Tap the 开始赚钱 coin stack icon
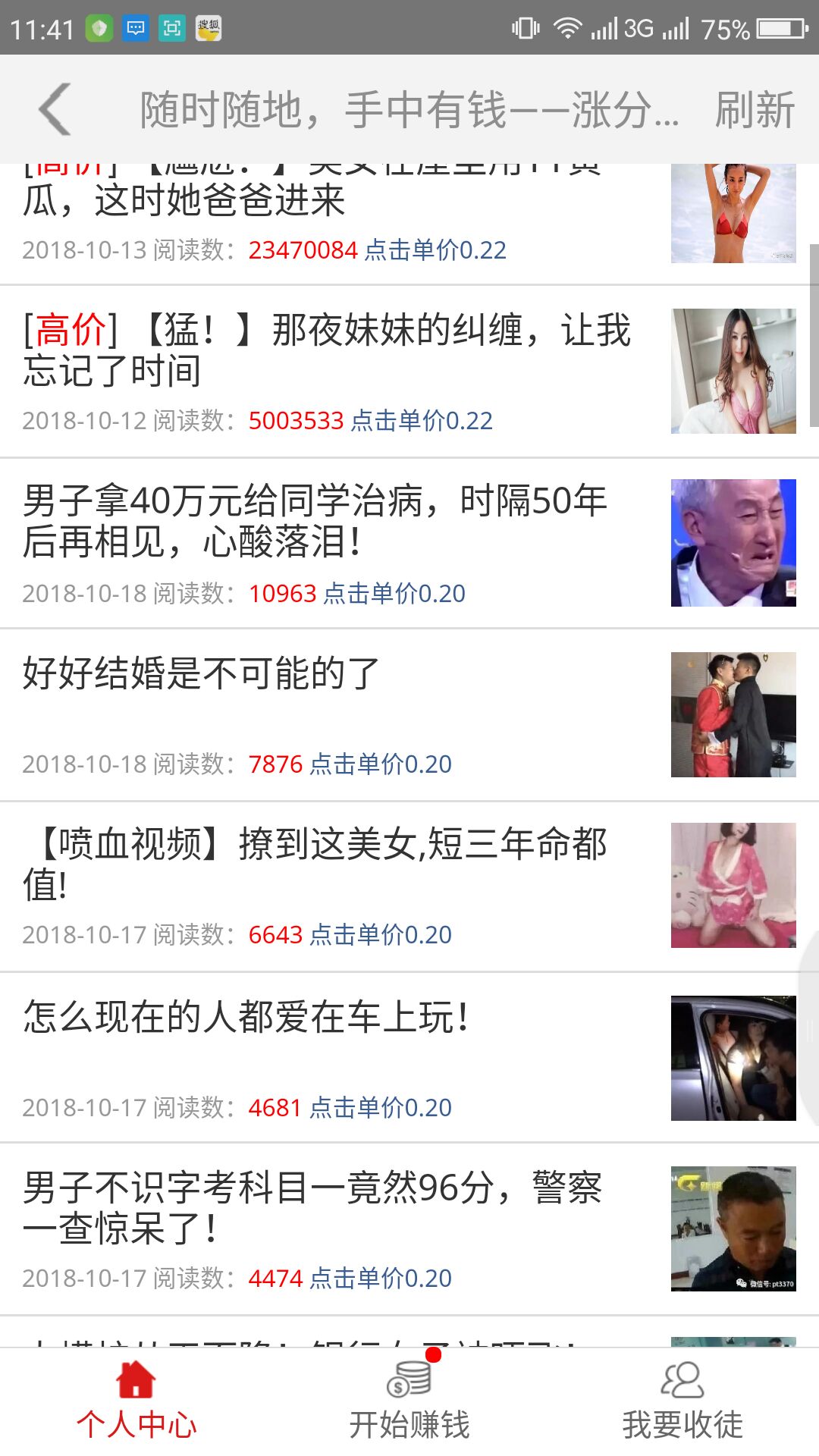Screen dimensions: 819x1456 pyautogui.click(x=411, y=1380)
